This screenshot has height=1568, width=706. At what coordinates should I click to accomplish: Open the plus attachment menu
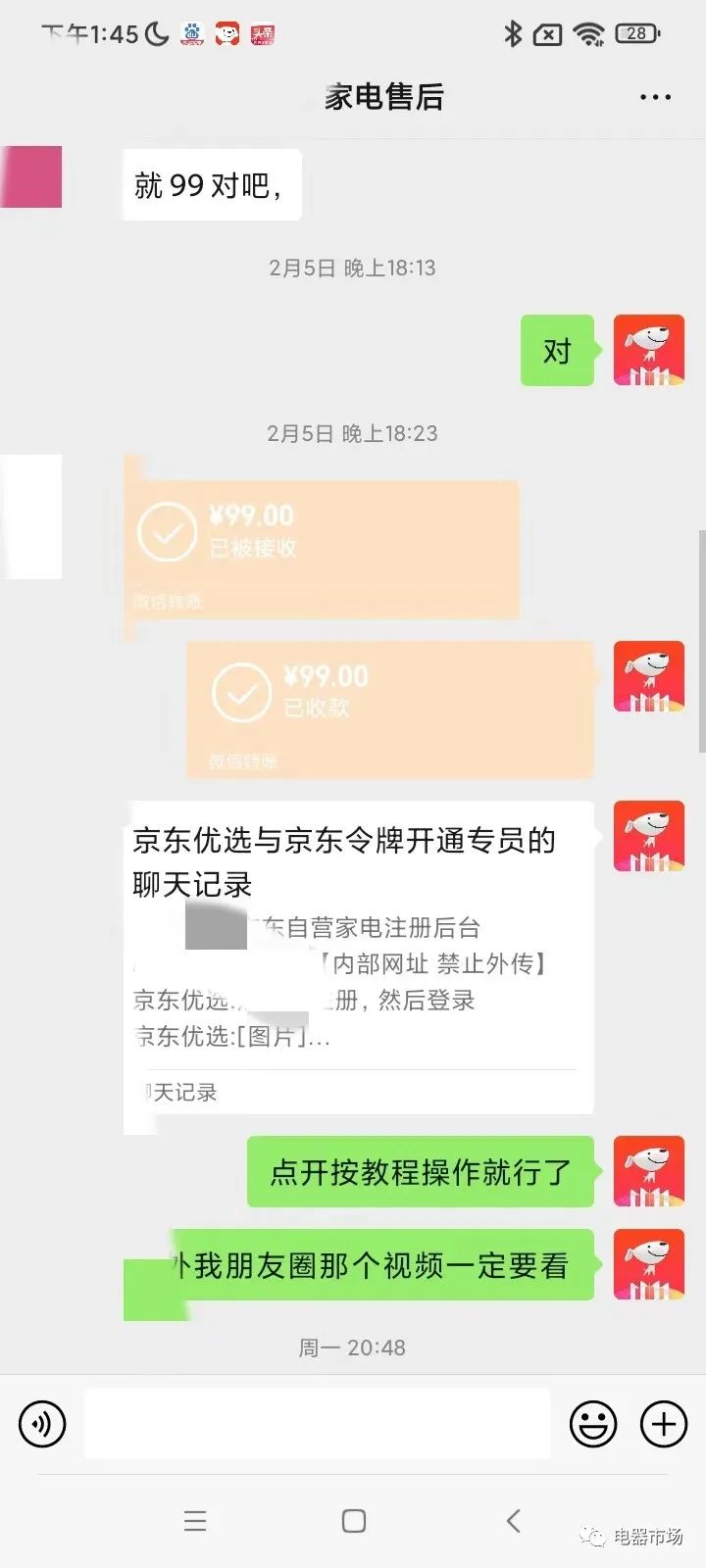664,1423
